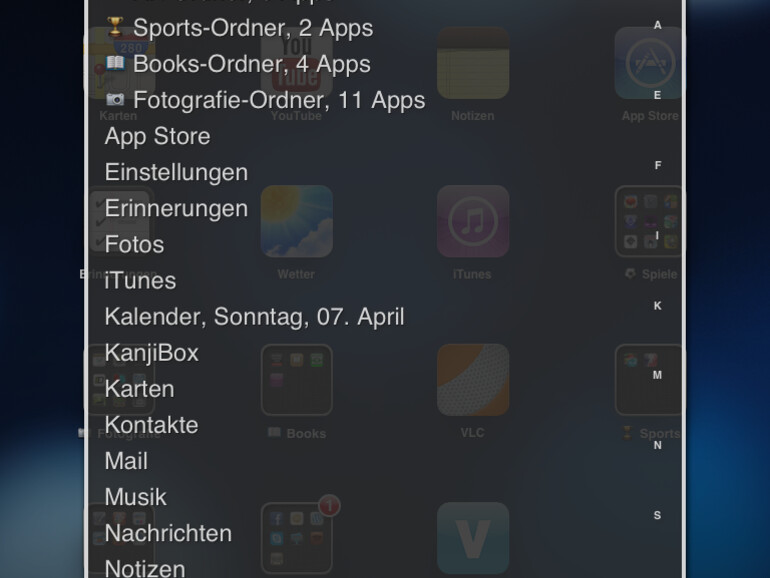Open Musik in the list
This screenshot has width=770, height=578.
pos(135,497)
